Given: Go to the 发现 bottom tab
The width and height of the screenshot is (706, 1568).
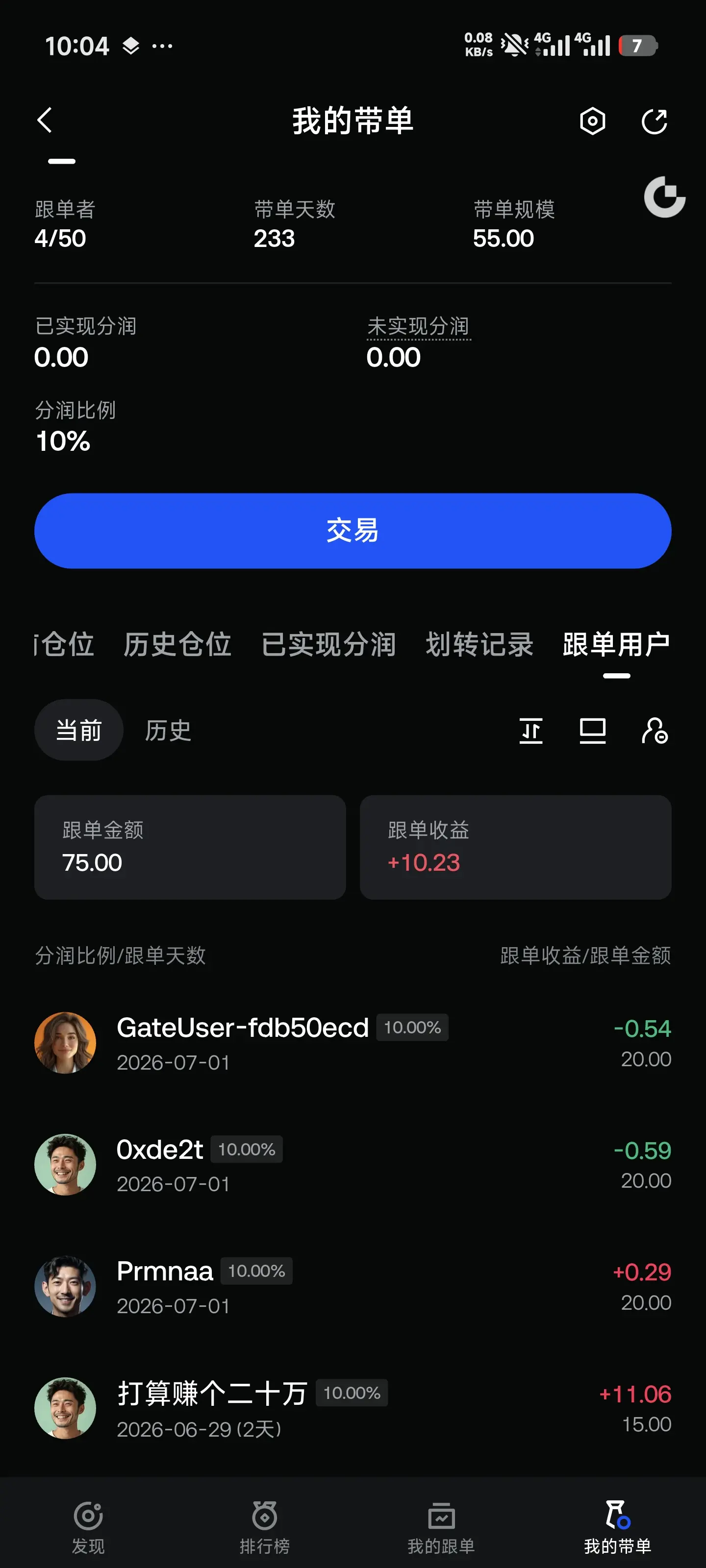Looking at the screenshot, I should tap(88, 1527).
